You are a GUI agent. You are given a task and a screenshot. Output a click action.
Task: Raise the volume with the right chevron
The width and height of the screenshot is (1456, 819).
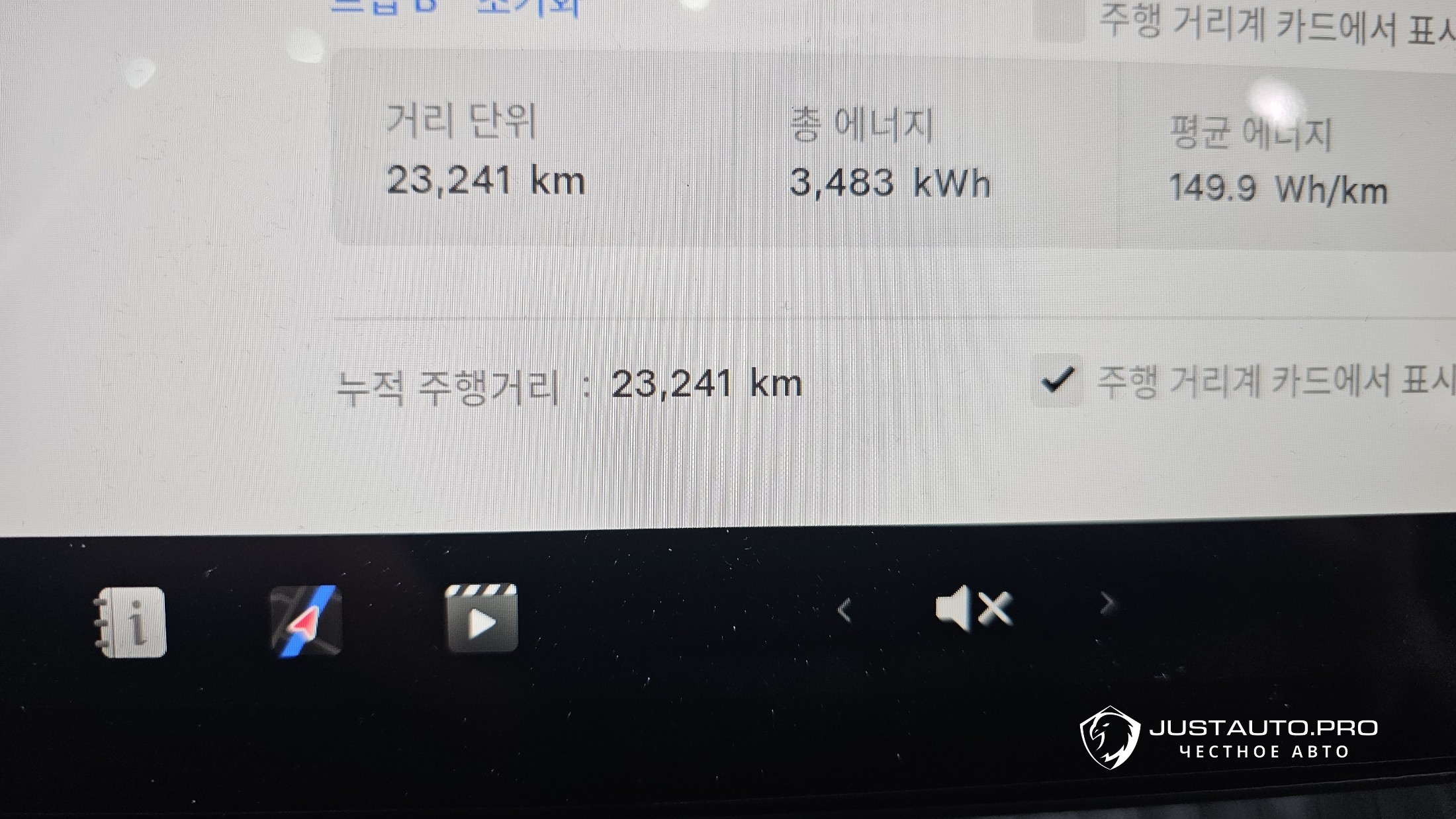[x=1106, y=603]
